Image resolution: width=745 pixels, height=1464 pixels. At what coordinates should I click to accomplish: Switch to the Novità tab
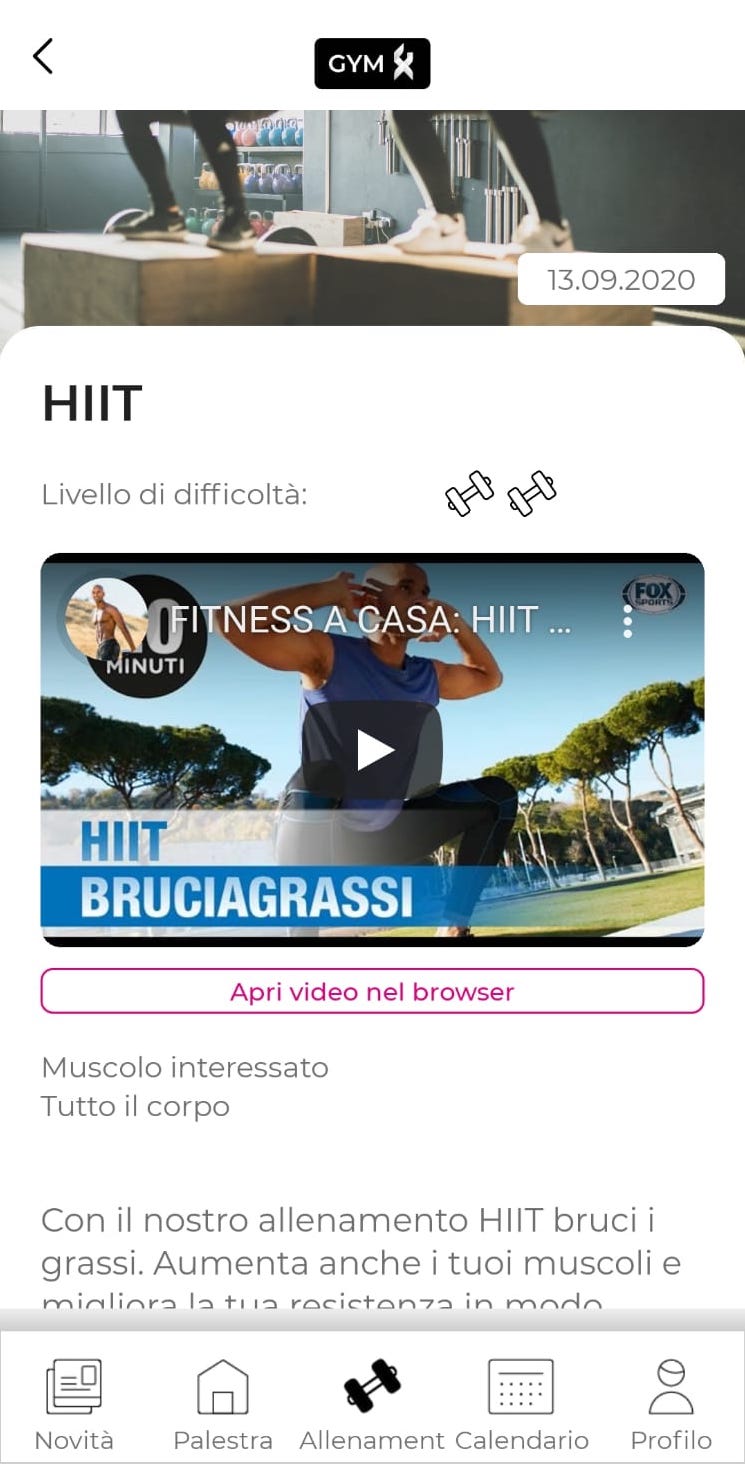(x=74, y=1405)
